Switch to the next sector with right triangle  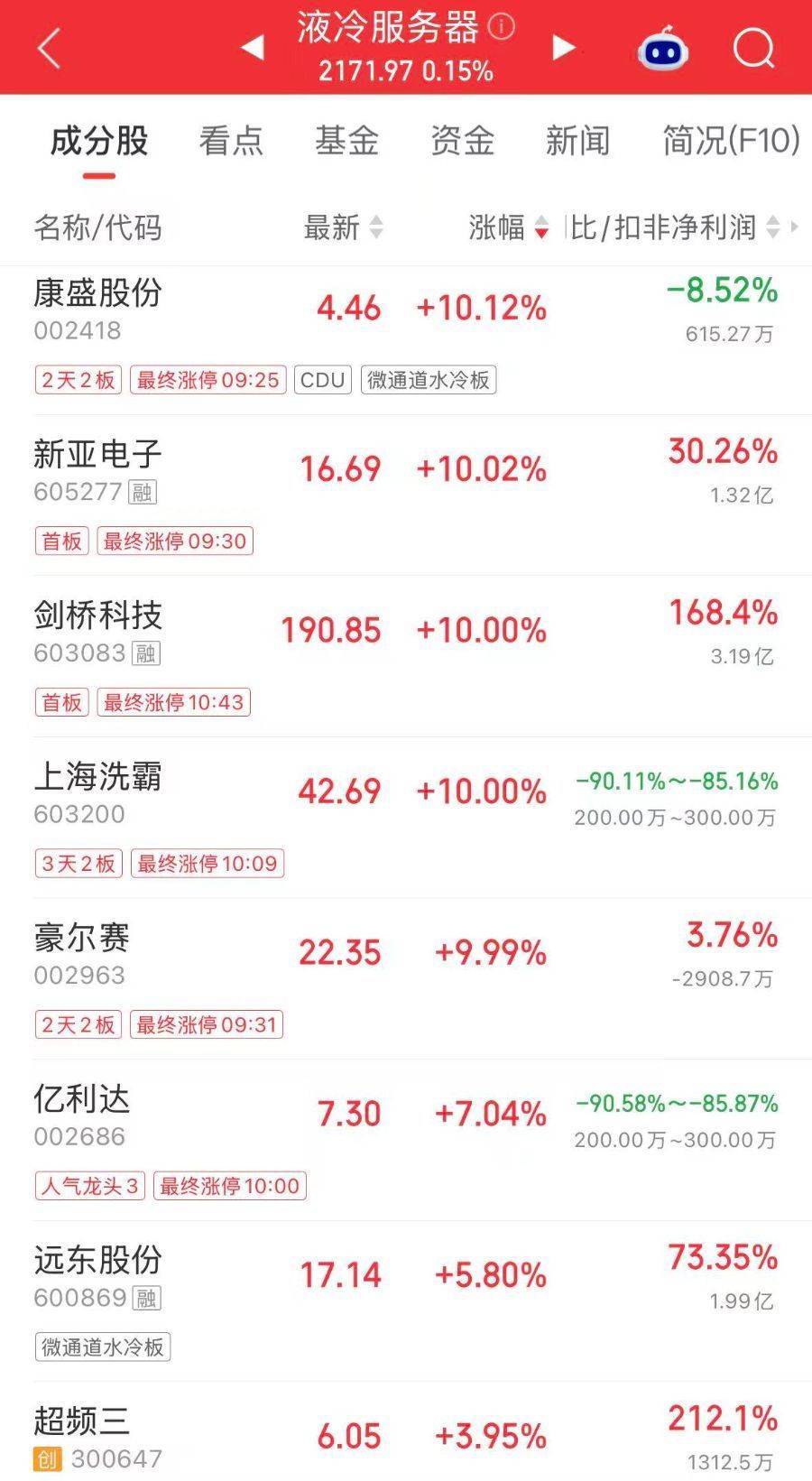[564, 47]
